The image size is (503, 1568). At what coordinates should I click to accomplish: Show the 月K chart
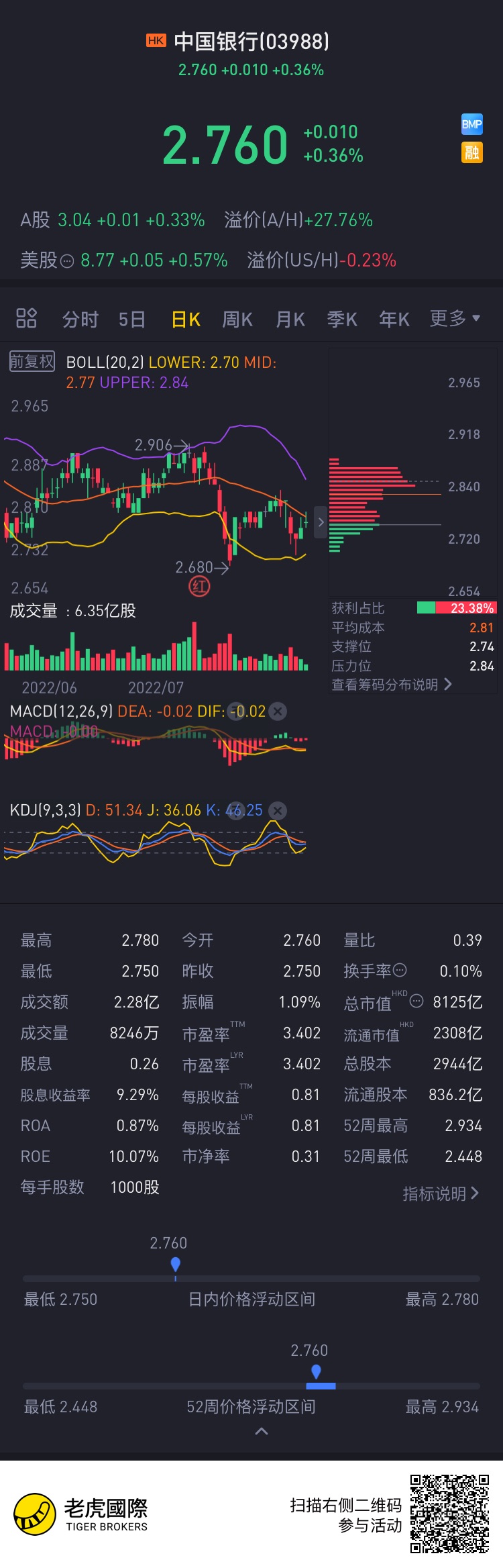click(290, 320)
